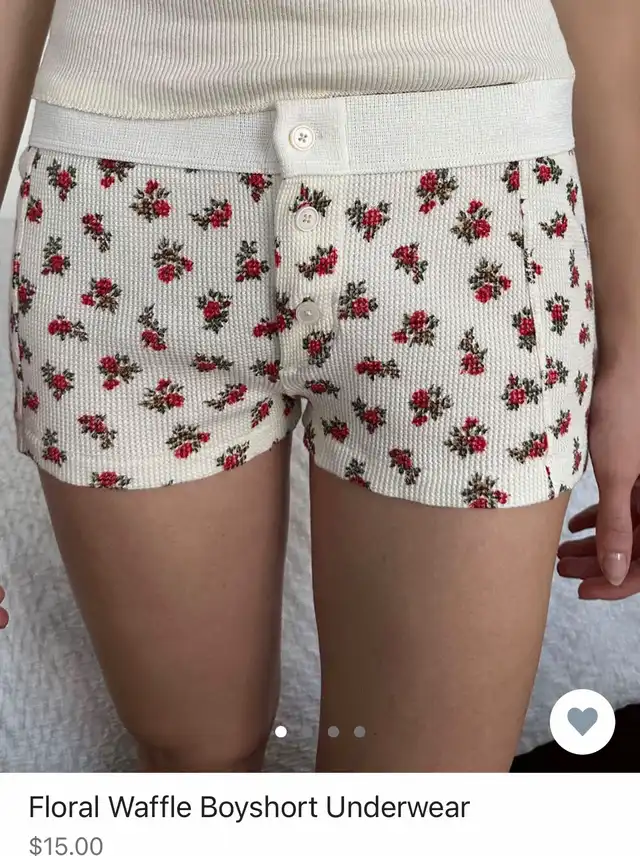Jump to the second image dot

pyautogui.click(x=333, y=732)
